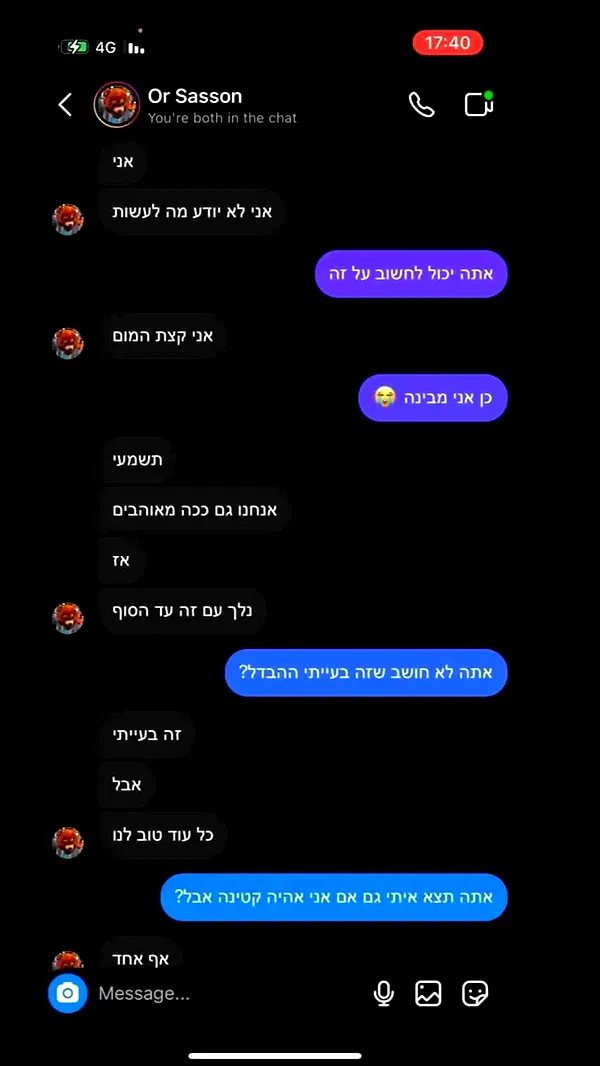
Task: Open Or Sasson's profile from header
Action: click(195, 104)
